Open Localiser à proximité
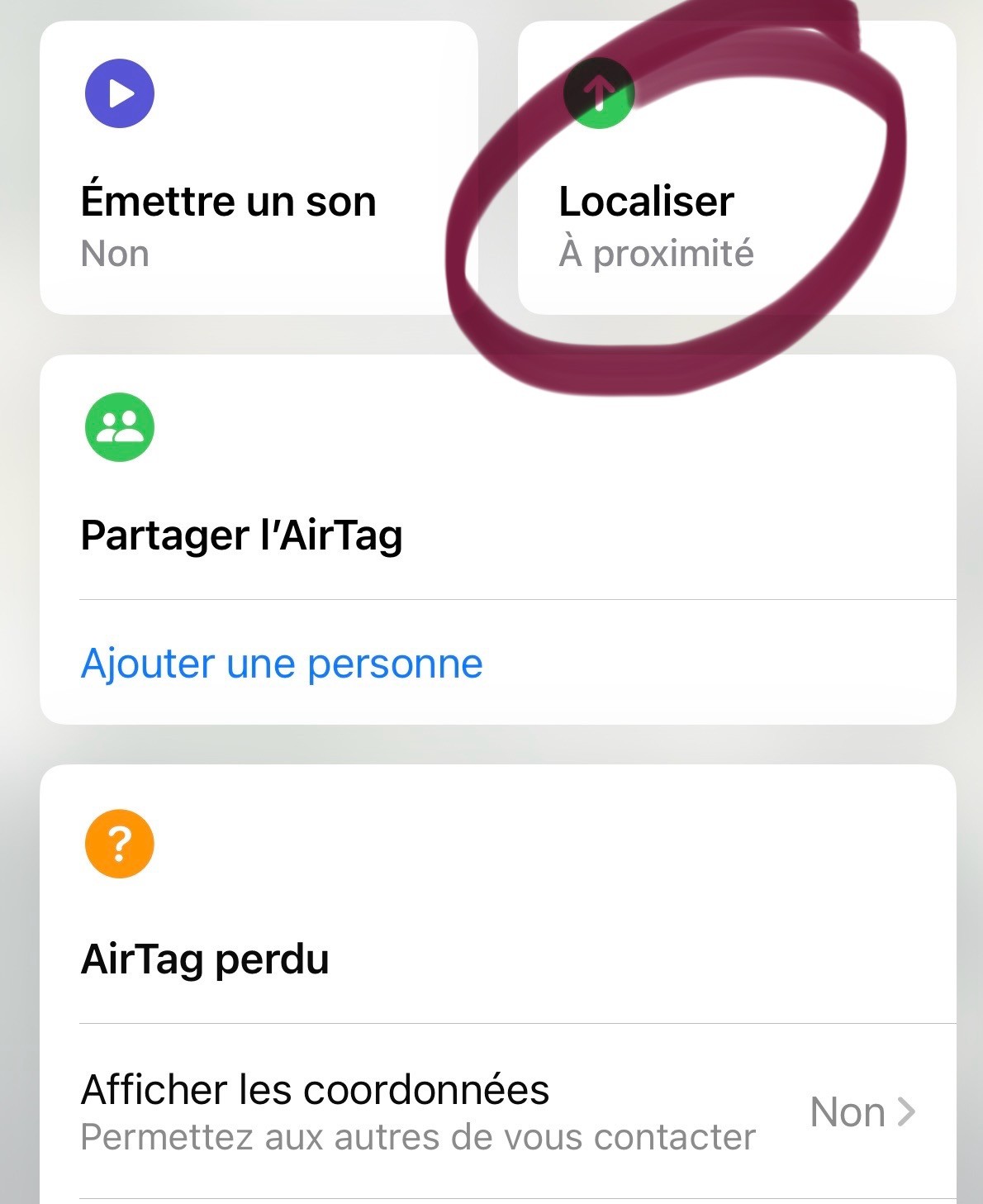This screenshot has width=983, height=1204. pos(735,169)
